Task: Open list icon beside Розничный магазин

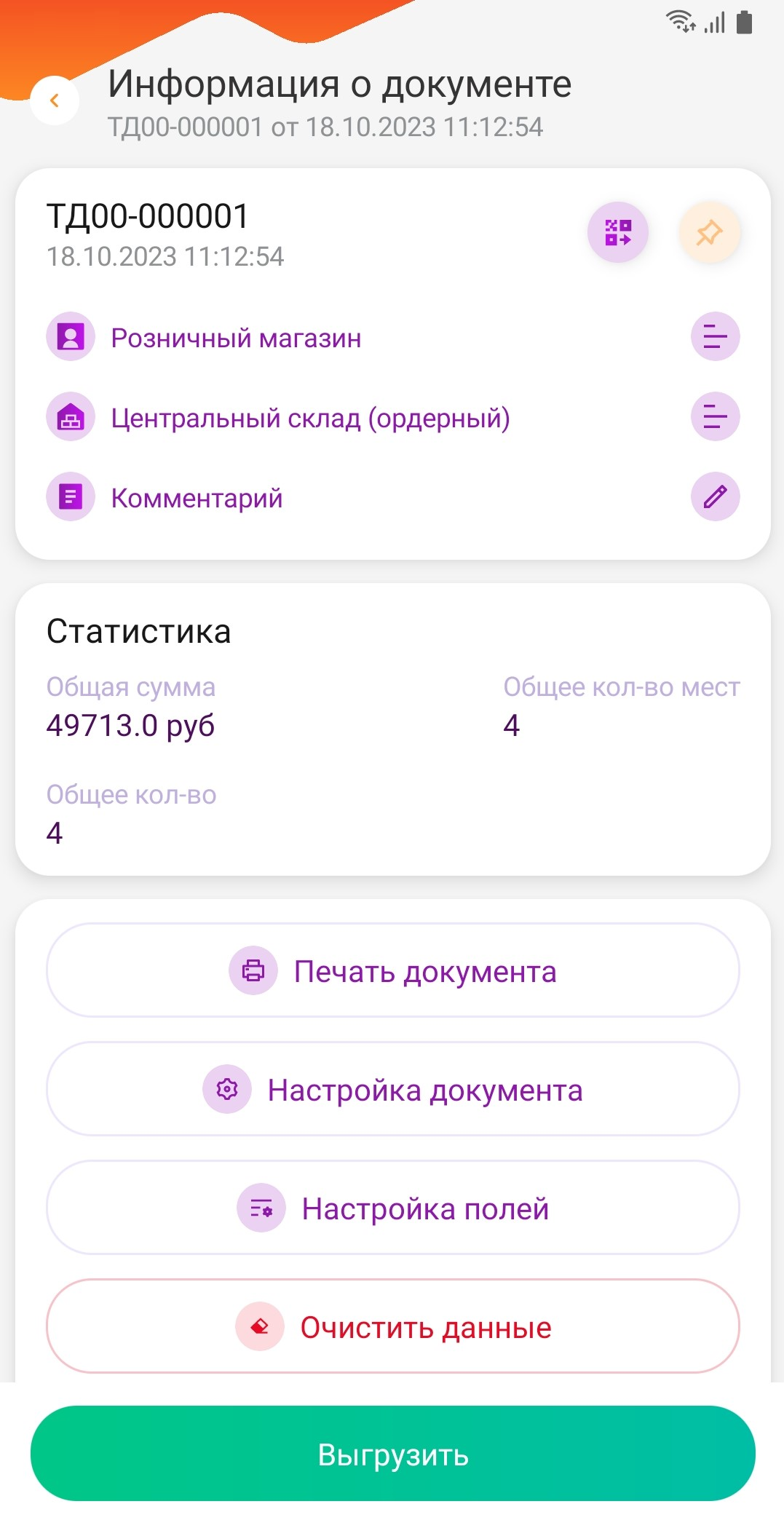Action: (x=715, y=337)
